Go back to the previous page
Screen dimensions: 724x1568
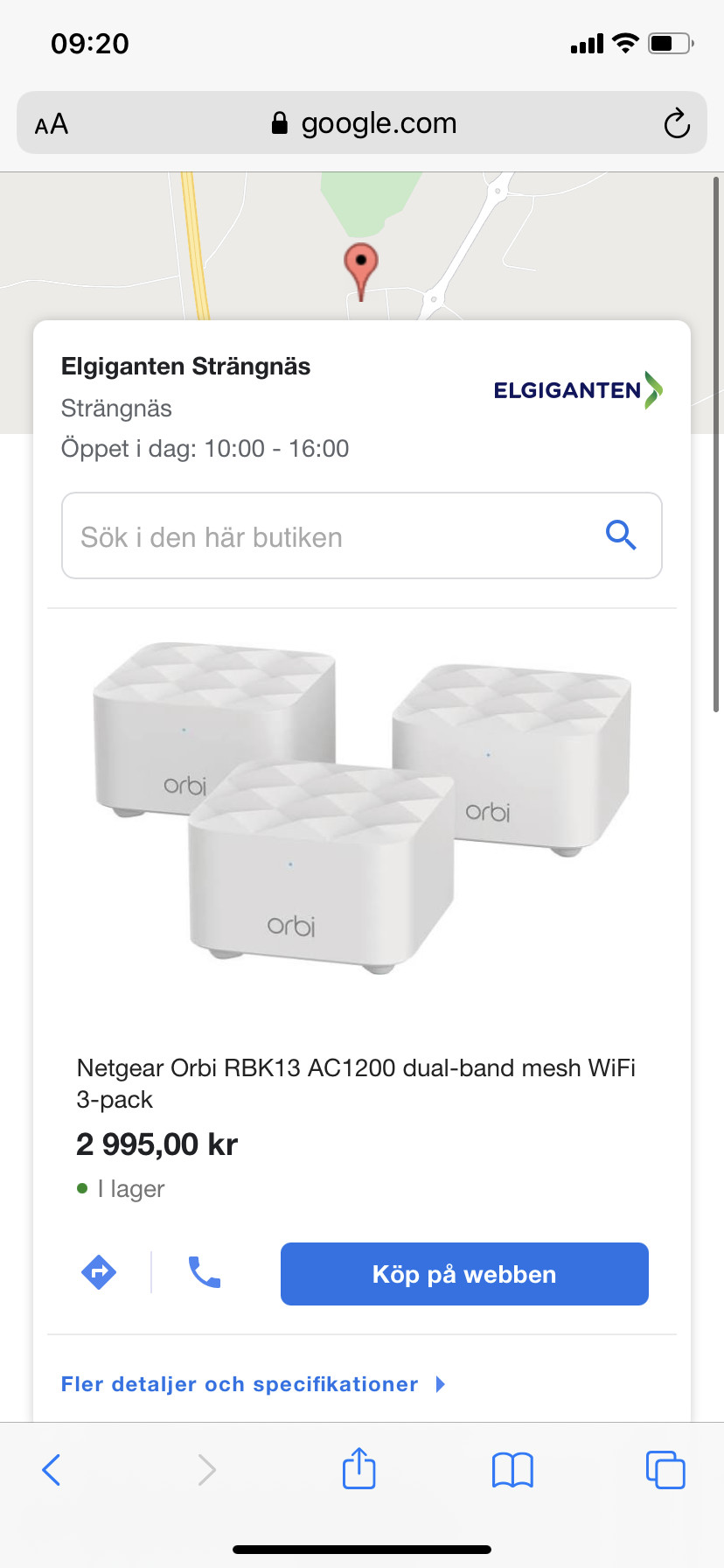[52, 1470]
